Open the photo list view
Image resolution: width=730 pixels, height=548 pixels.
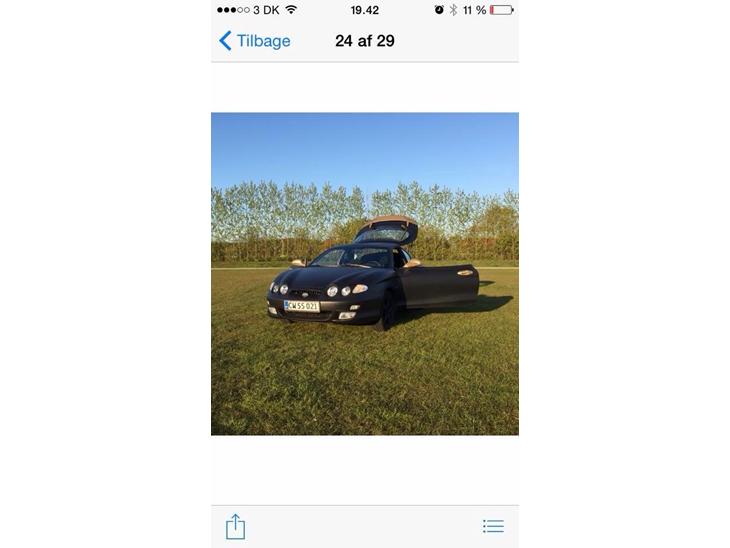[493, 526]
